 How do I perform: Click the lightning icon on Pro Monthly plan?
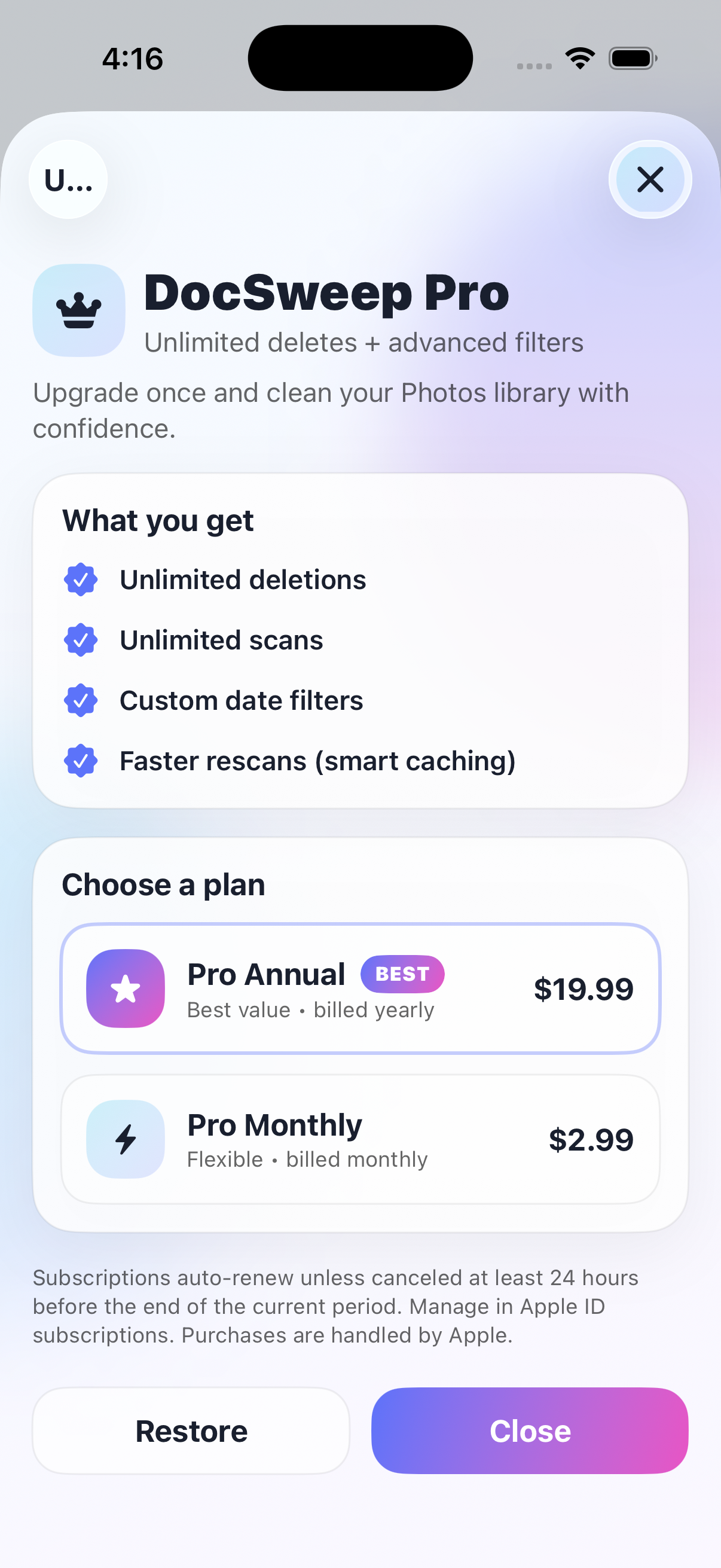125,1139
